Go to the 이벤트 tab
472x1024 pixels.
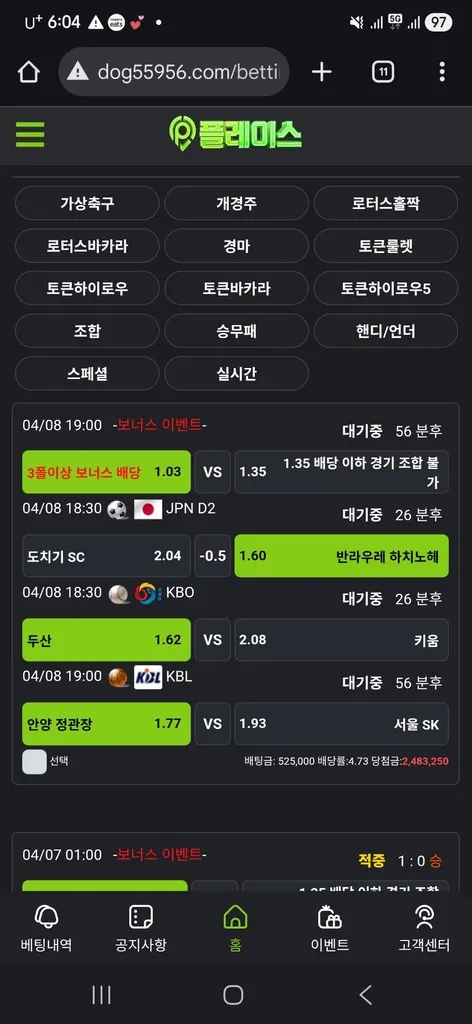click(330, 928)
